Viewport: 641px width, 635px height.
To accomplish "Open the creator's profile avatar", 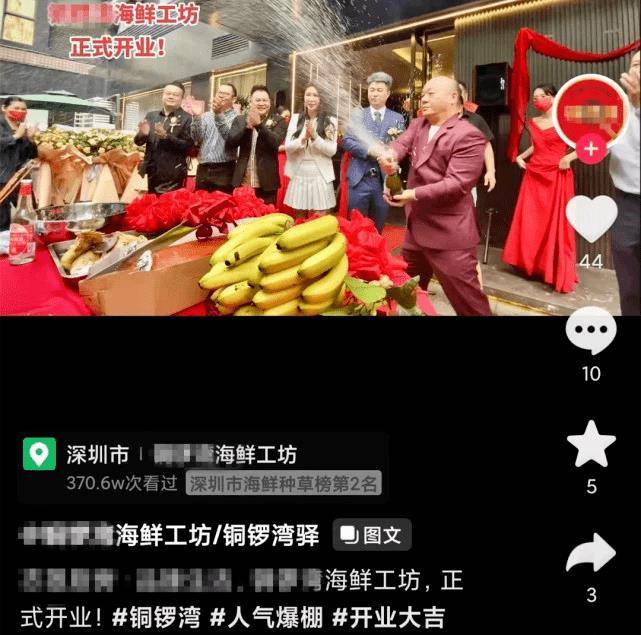I will point(591,110).
